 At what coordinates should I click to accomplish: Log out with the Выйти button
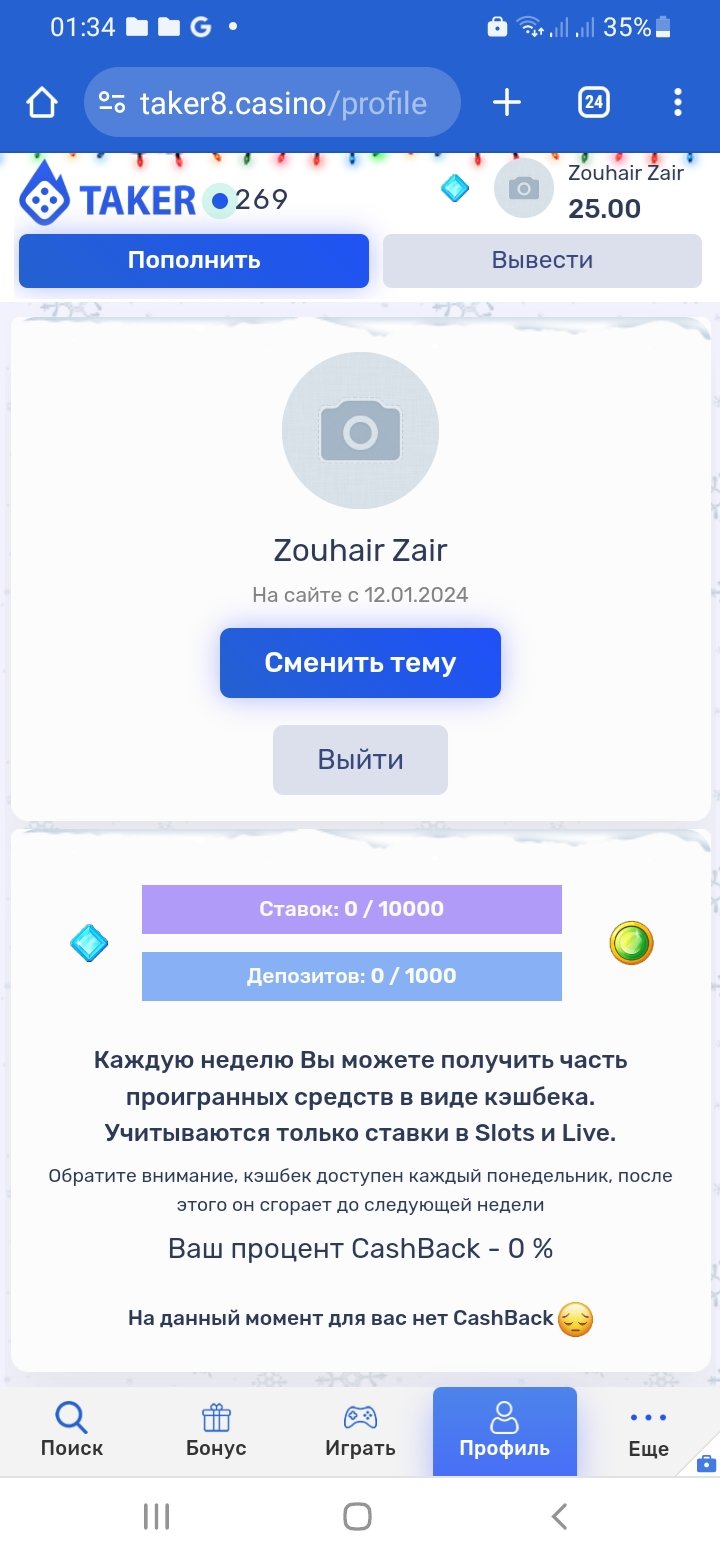[x=360, y=760]
